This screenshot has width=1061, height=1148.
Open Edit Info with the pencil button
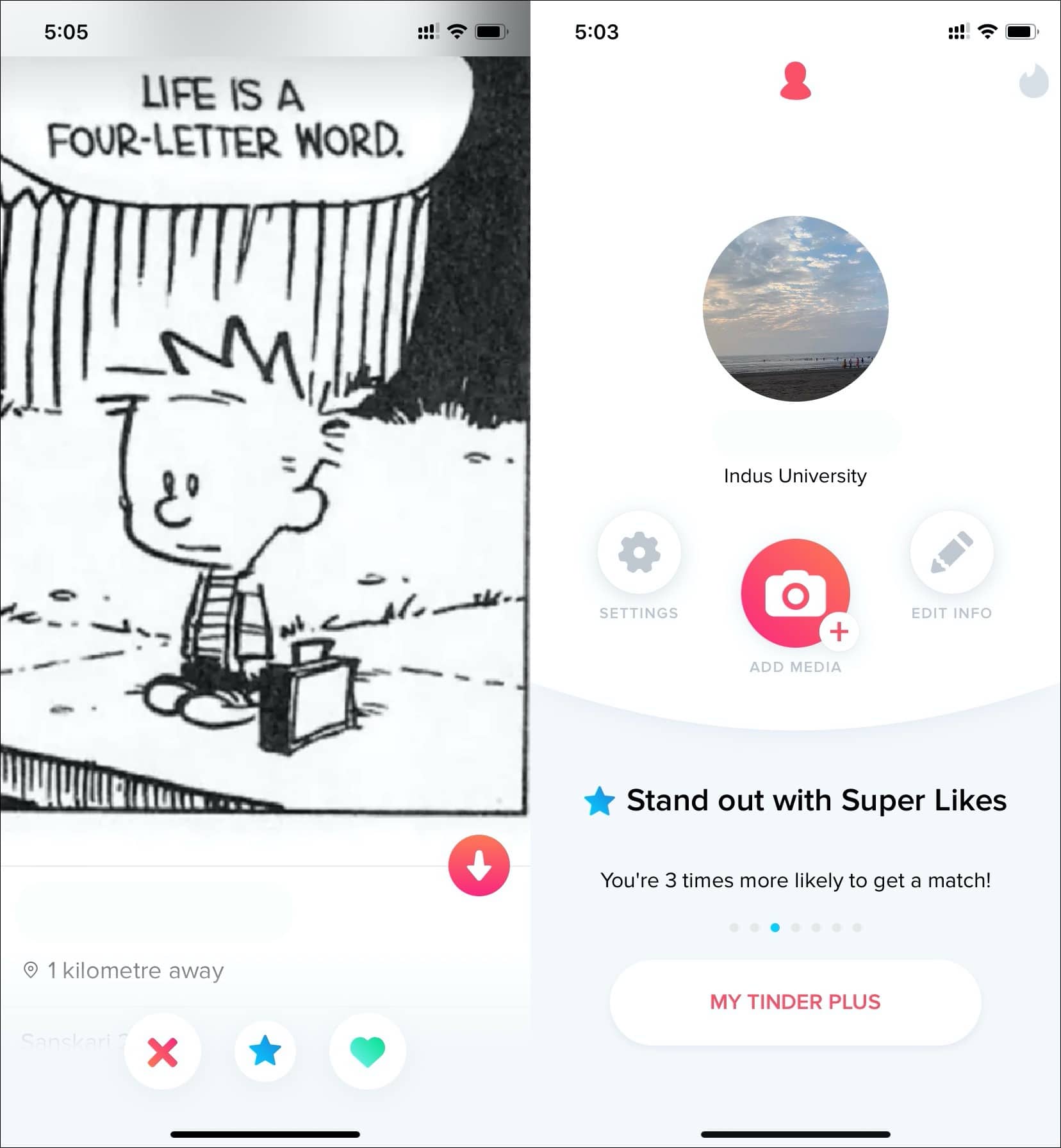951,552
